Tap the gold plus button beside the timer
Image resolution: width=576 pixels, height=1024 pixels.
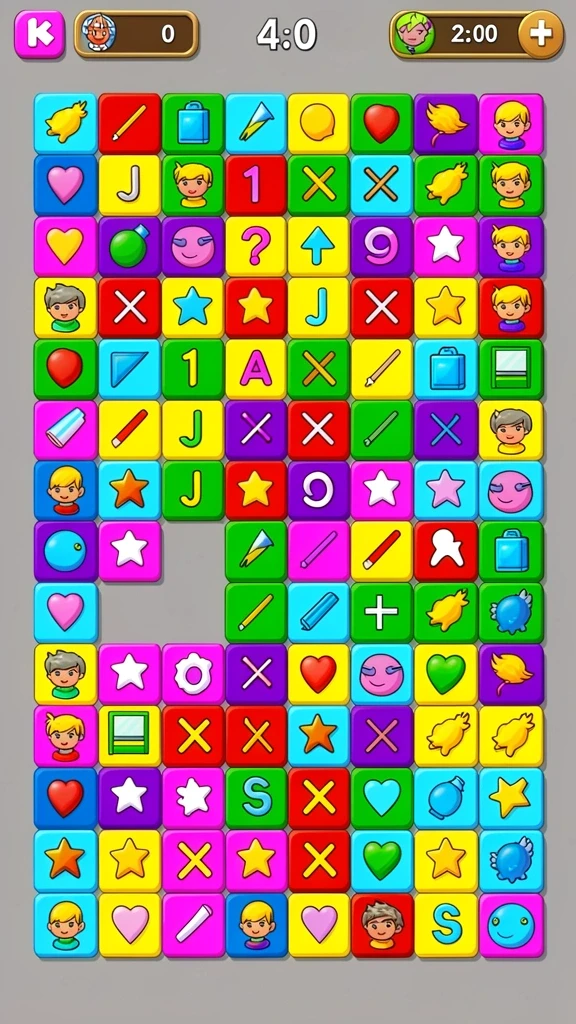point(540,34)
